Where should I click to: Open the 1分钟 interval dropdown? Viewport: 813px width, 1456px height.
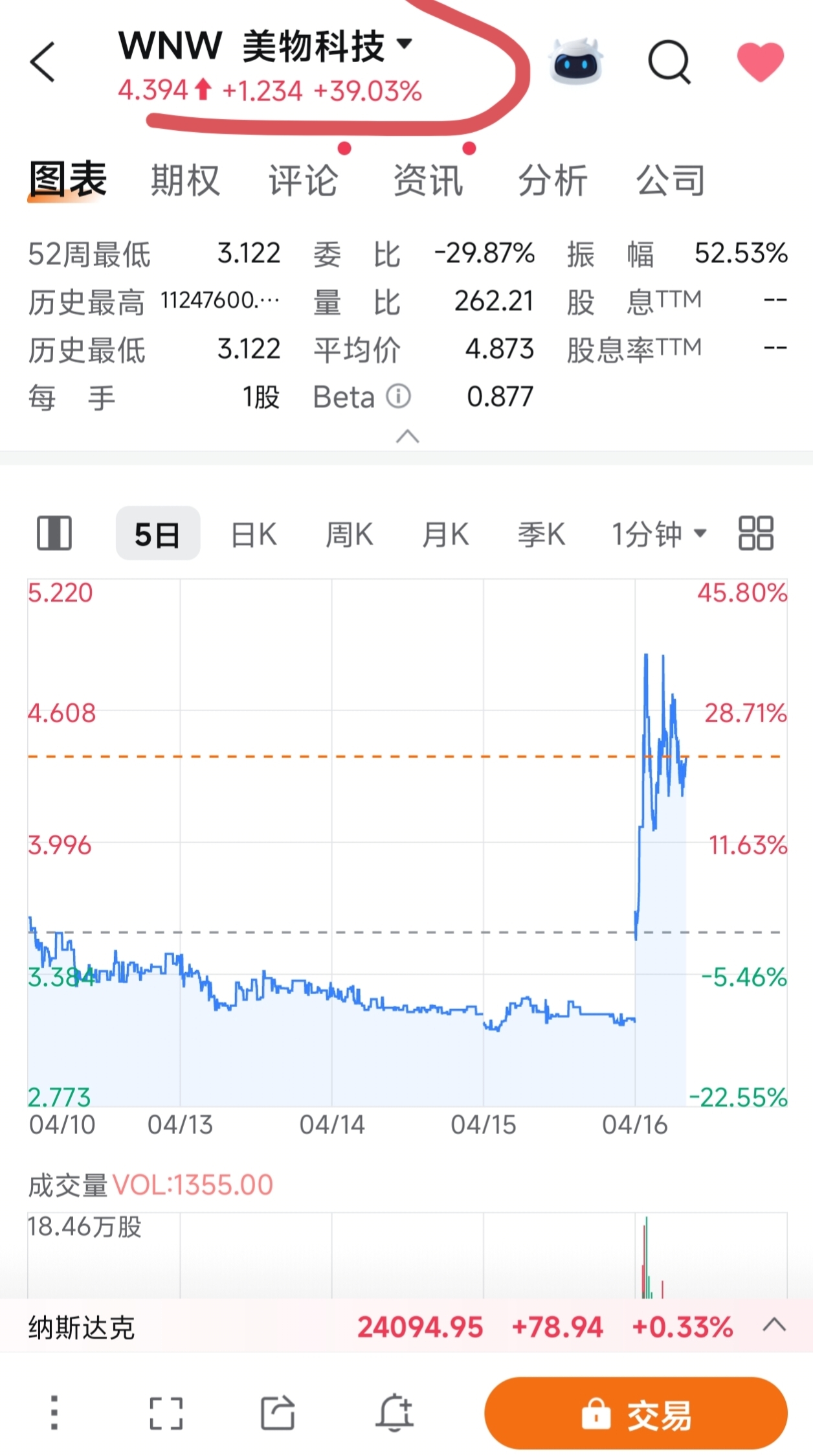[660, 535]
